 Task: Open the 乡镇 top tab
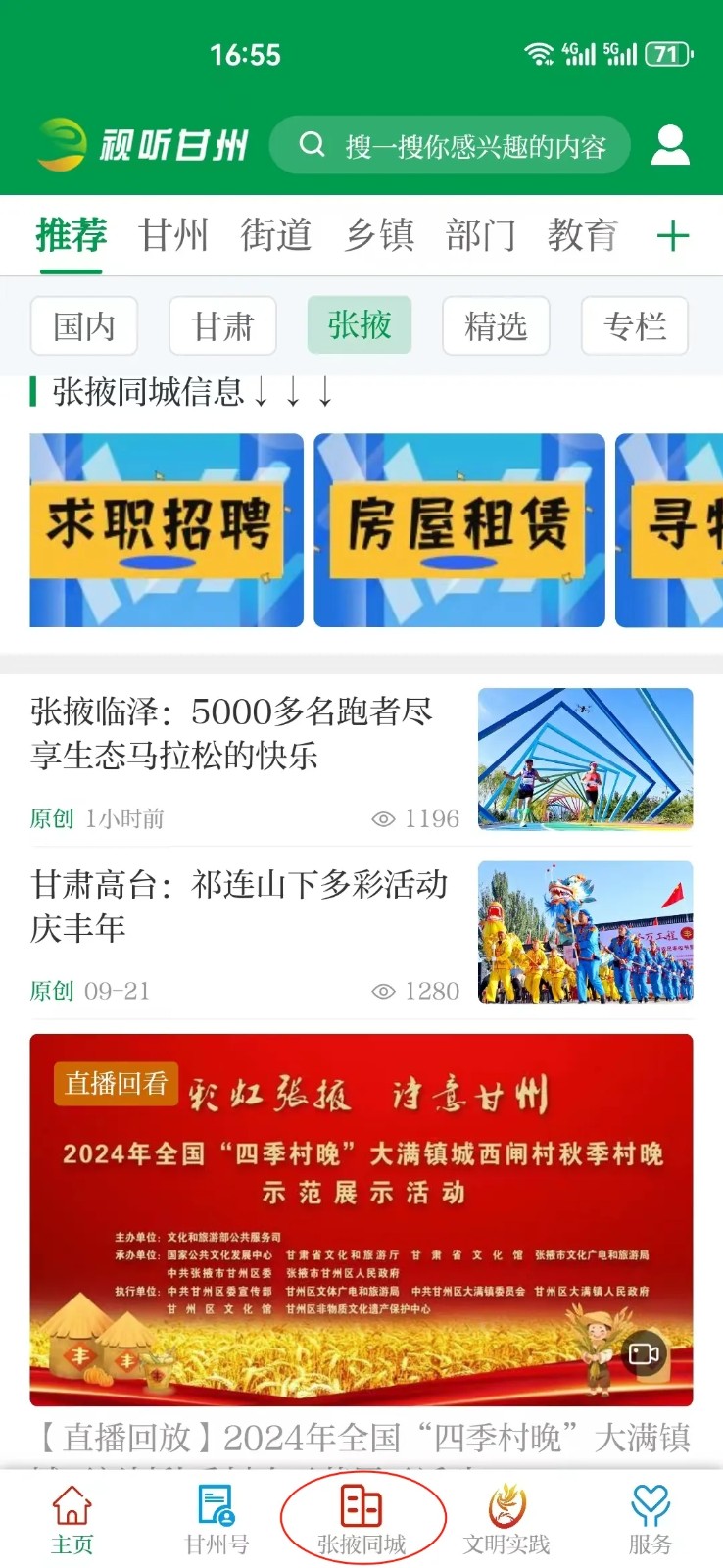[x=380, y=236]
